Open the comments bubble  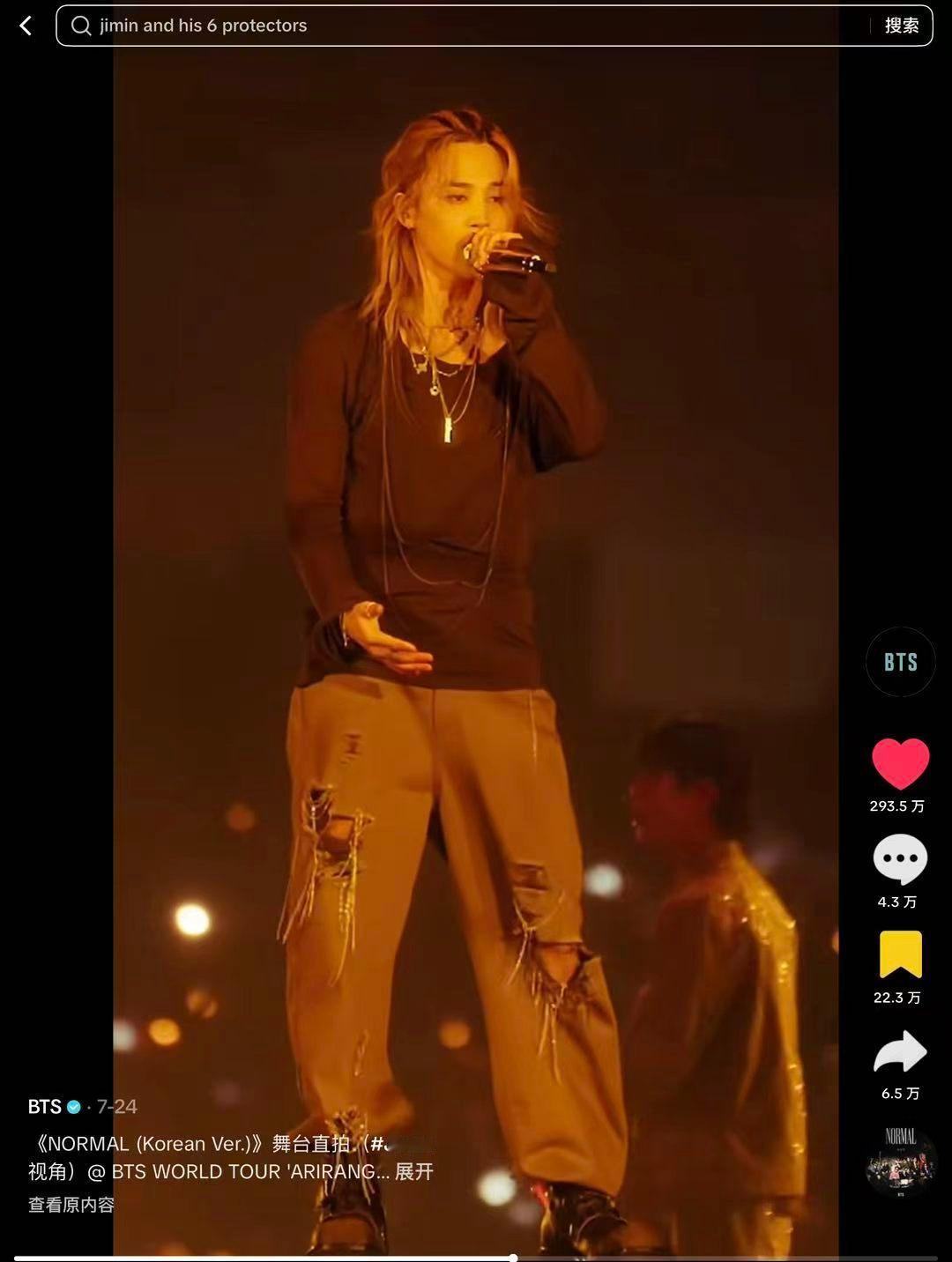[x=900, y=860]
